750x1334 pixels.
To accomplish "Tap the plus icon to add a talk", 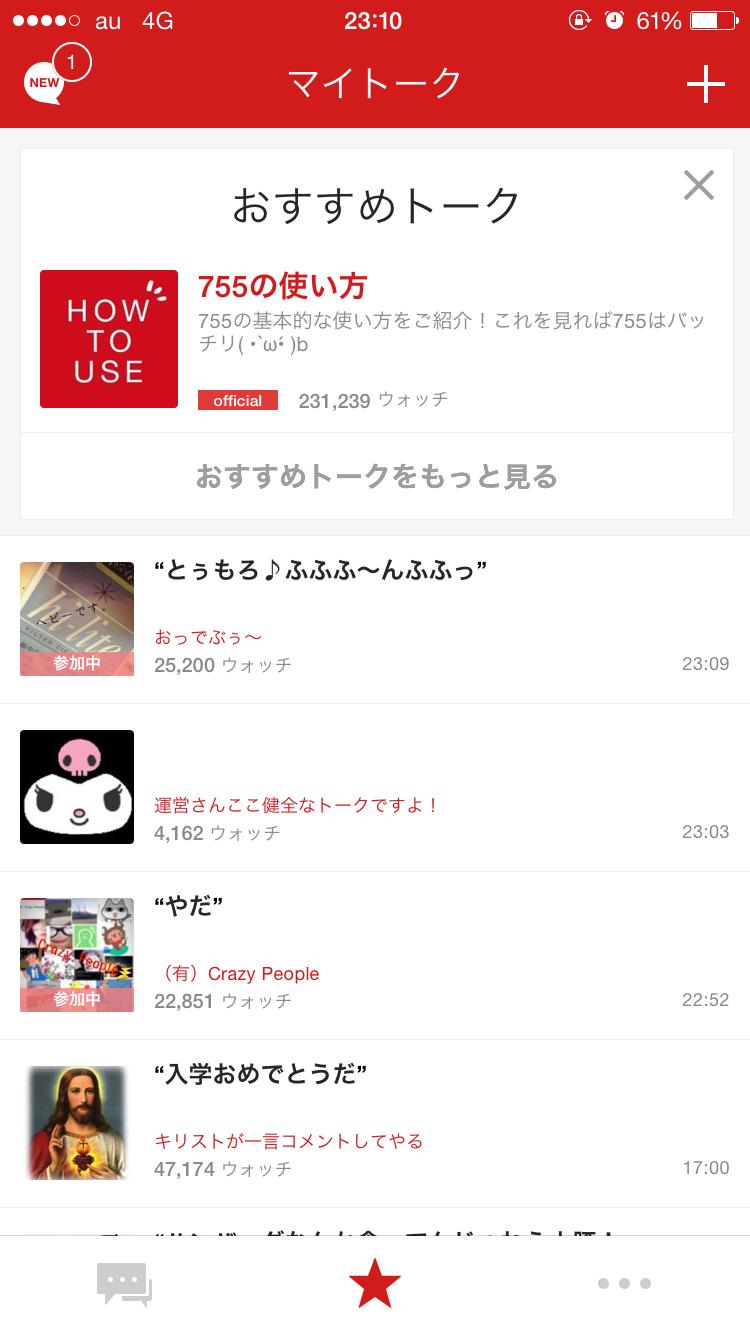I will (705, 85).
